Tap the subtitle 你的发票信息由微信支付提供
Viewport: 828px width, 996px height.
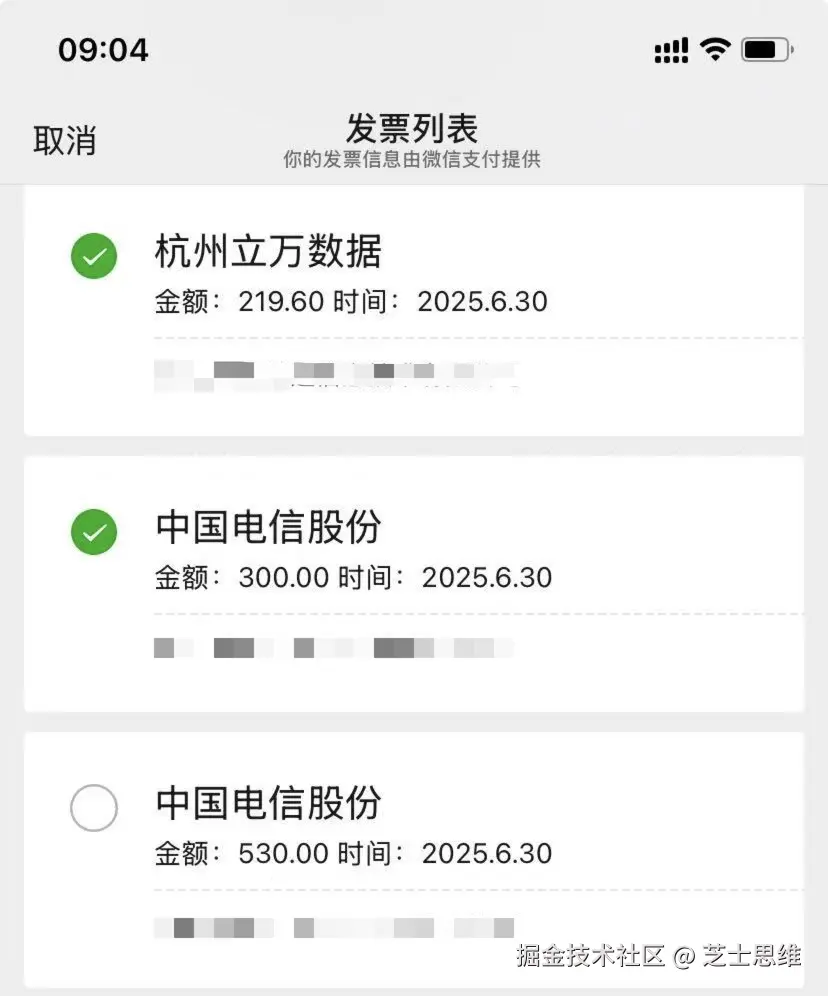click(x=413, y=159)
